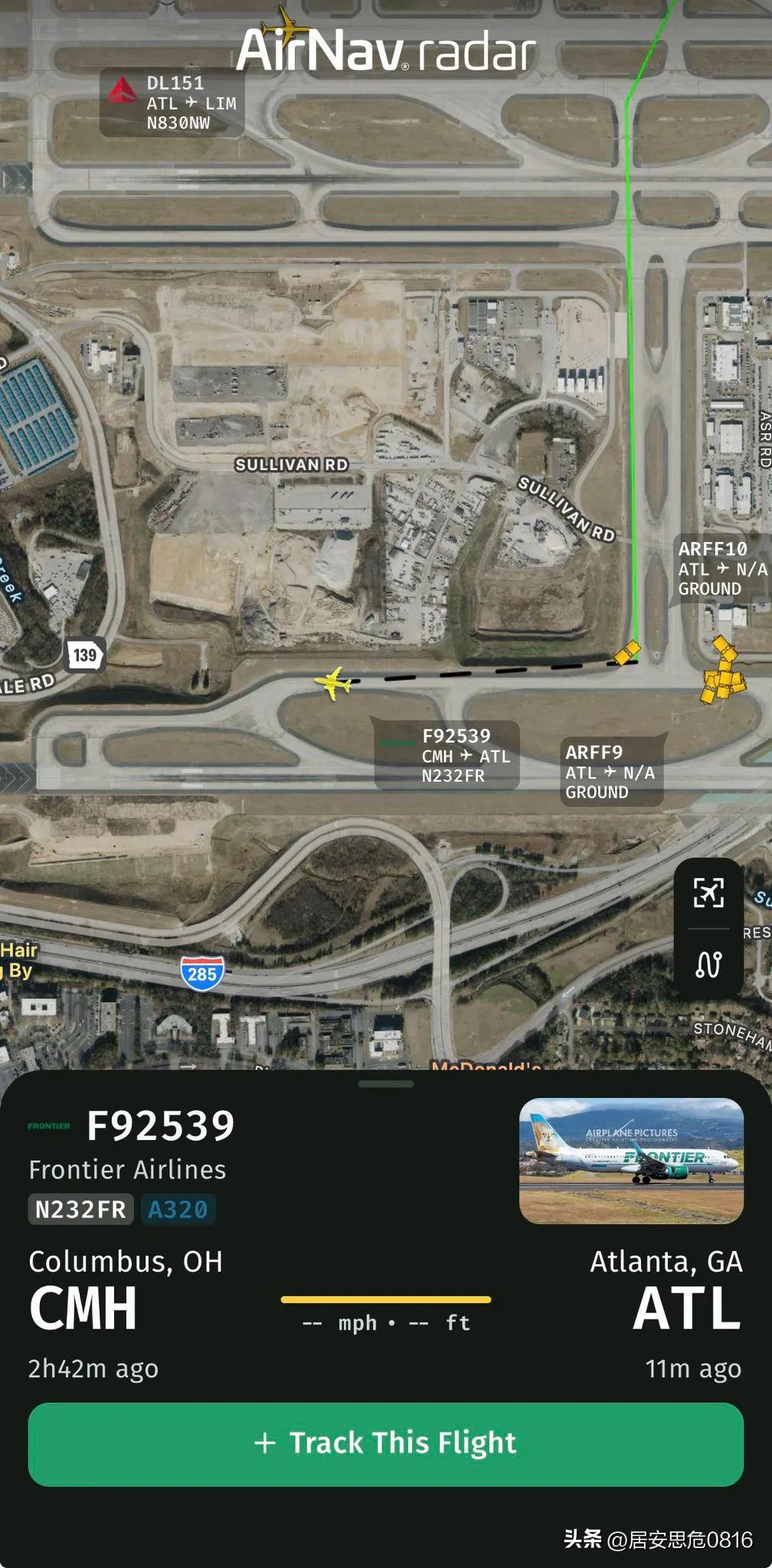This screenshot has width=772, height=1568.
Task: Select the ARFF10 ground vehicle icon
Action: point(628,655)
